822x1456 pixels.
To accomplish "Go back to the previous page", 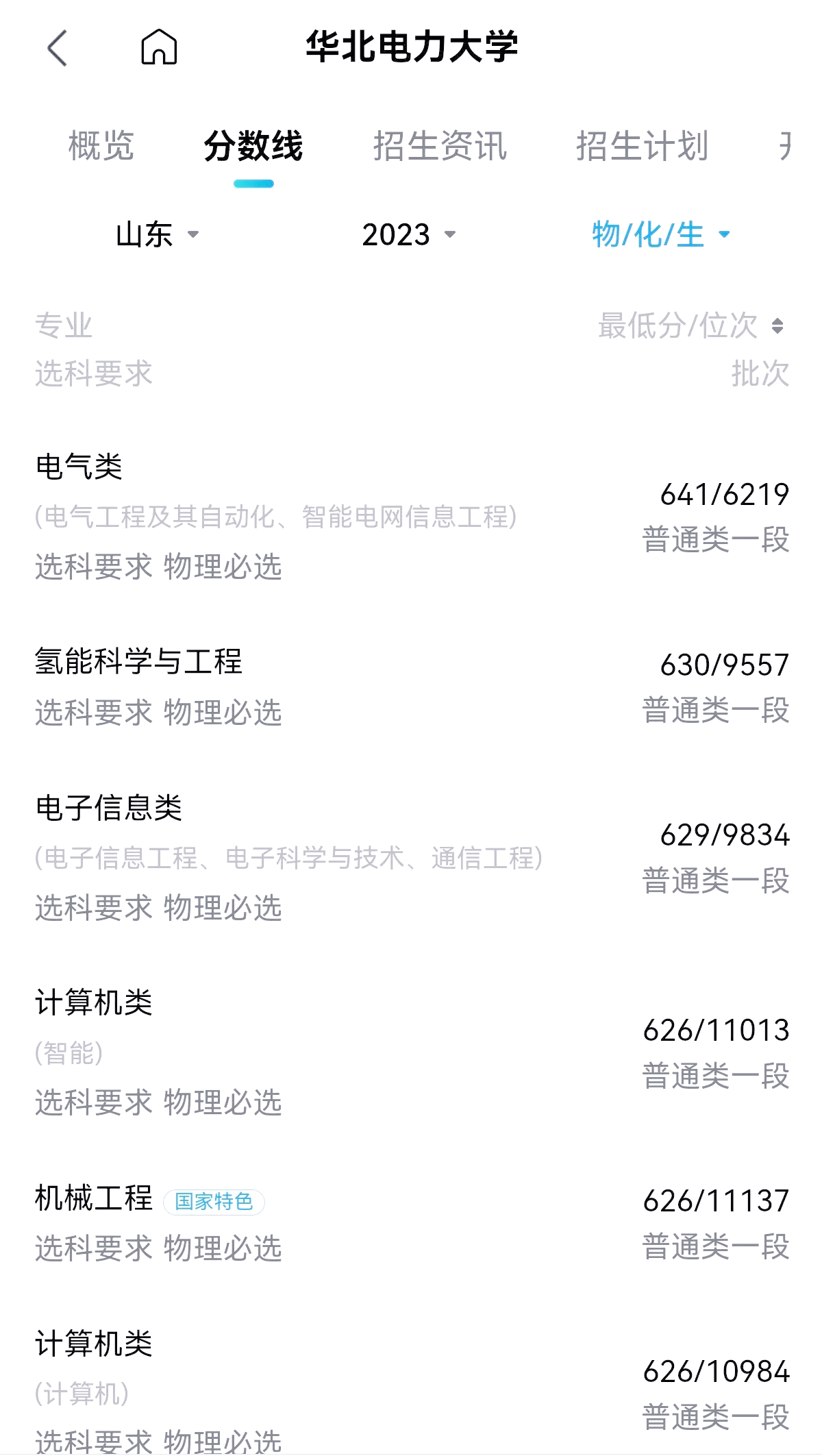I will (x=58, y=48).
